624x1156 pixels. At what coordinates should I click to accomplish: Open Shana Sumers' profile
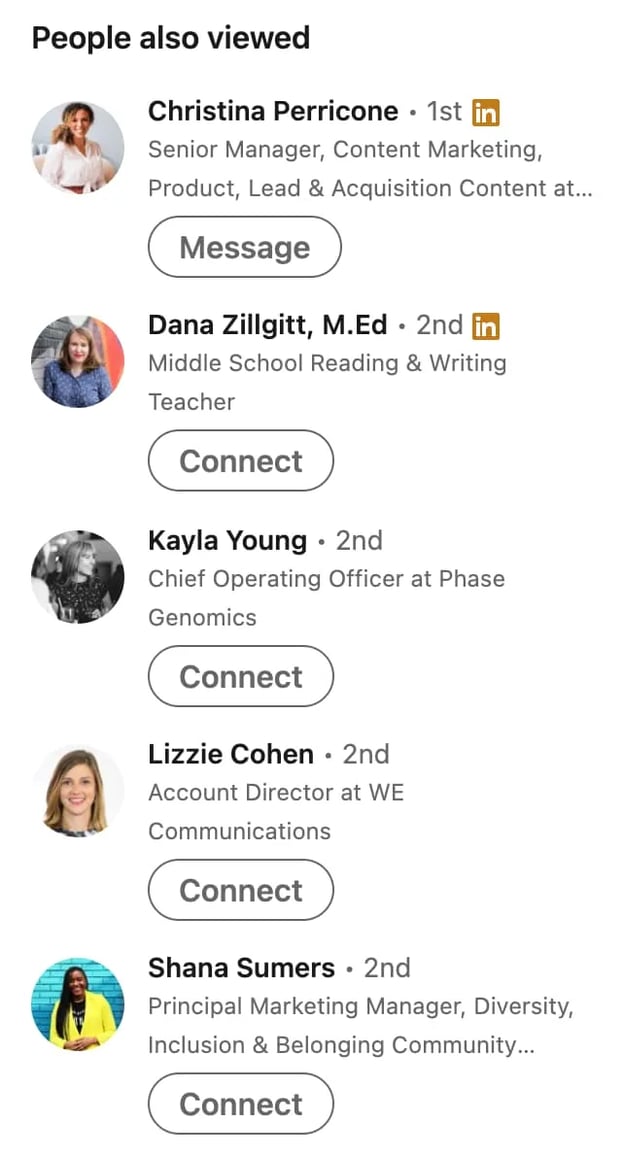tap(241, 968)
